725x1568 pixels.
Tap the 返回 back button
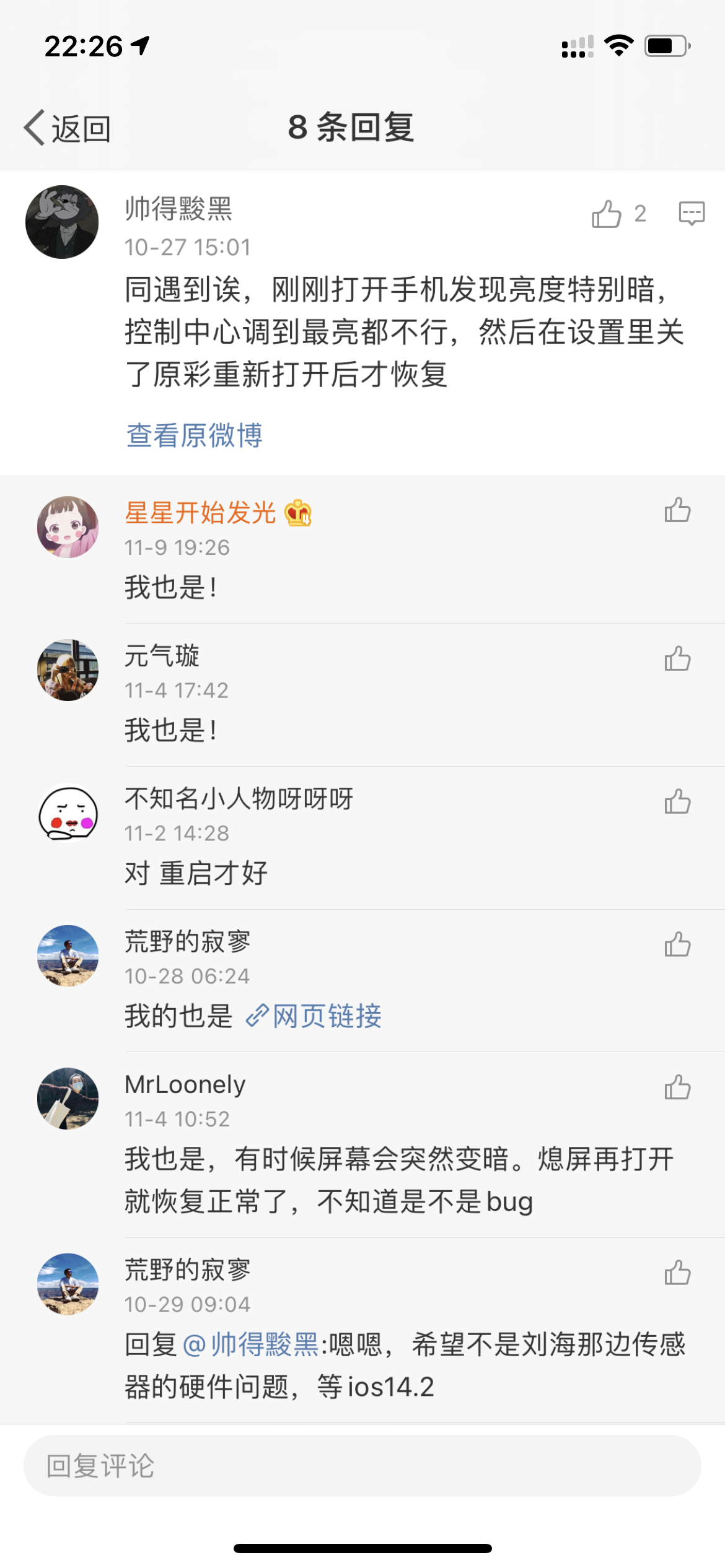(67, 128)
